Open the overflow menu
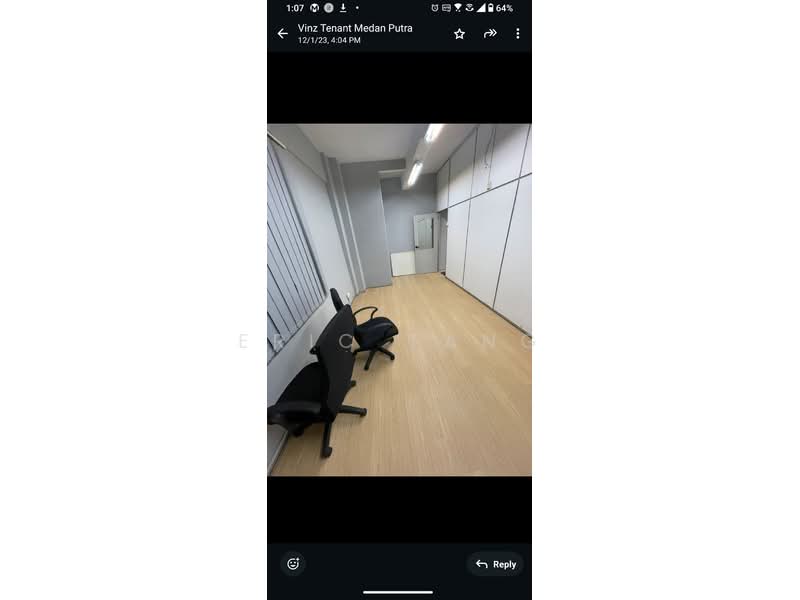The image size is (800, 600). pyautogui.click(x=517, y=34)
